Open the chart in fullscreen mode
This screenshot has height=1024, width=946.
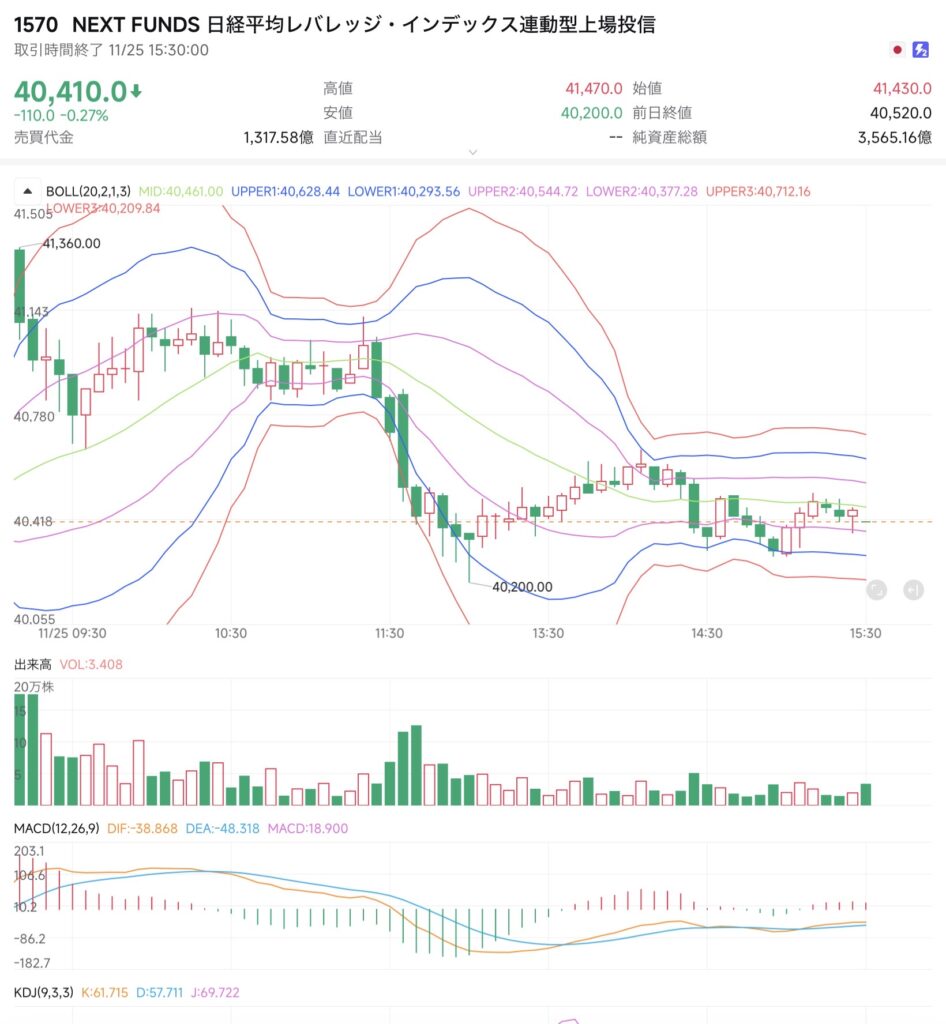[876, 590]
